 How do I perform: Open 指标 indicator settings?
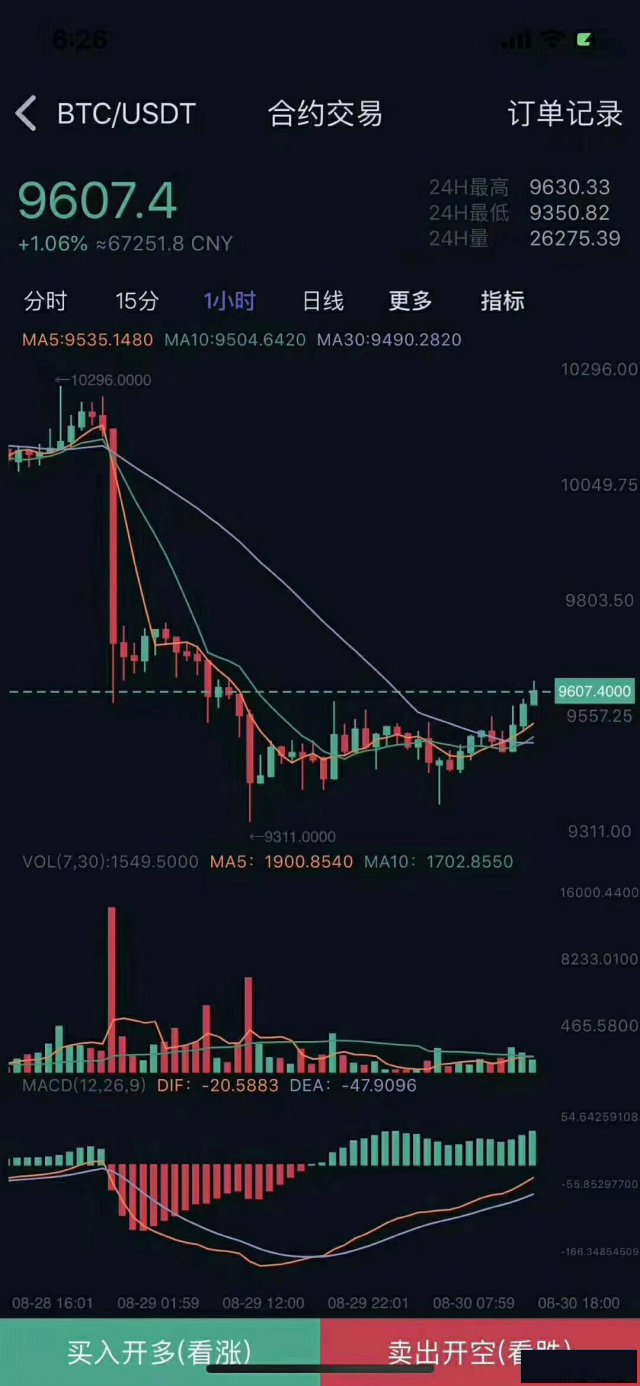(502, 301)
